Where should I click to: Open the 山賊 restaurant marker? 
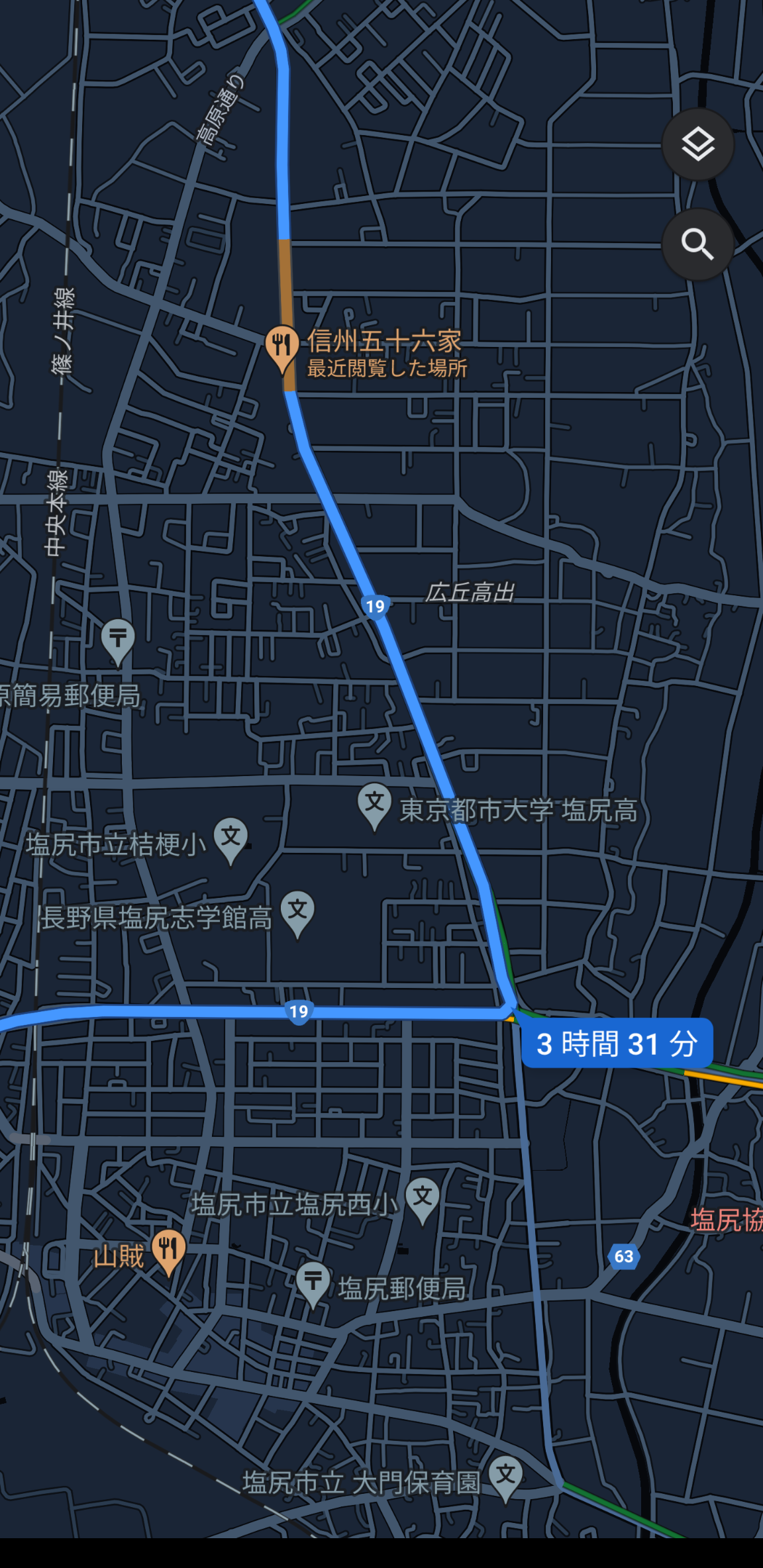click(169, 1250)
